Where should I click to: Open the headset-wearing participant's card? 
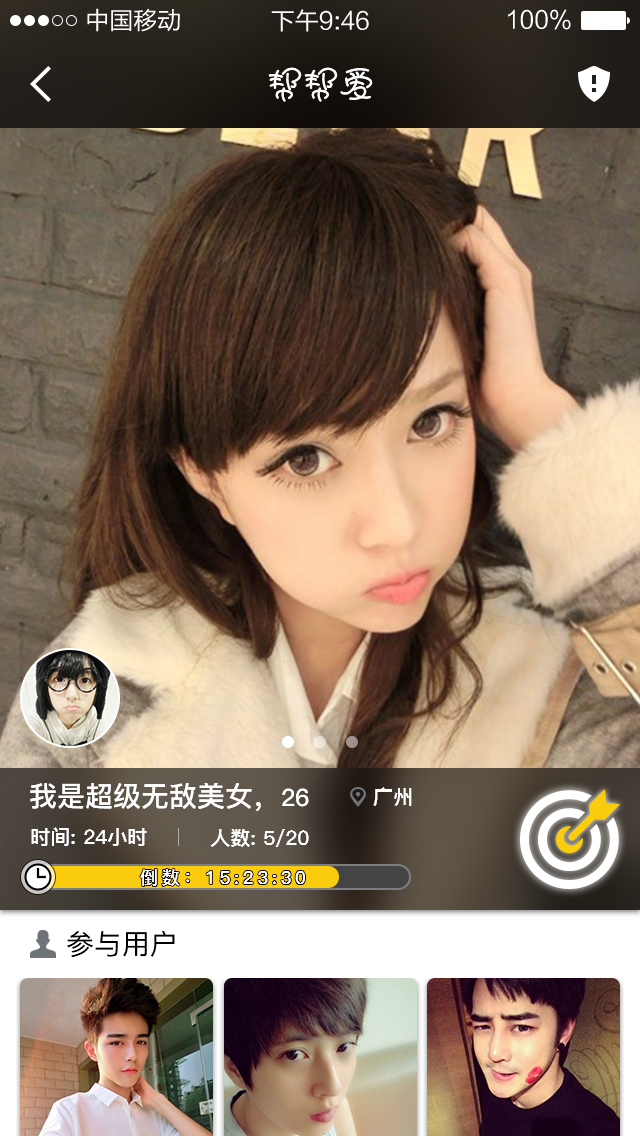523,1056
